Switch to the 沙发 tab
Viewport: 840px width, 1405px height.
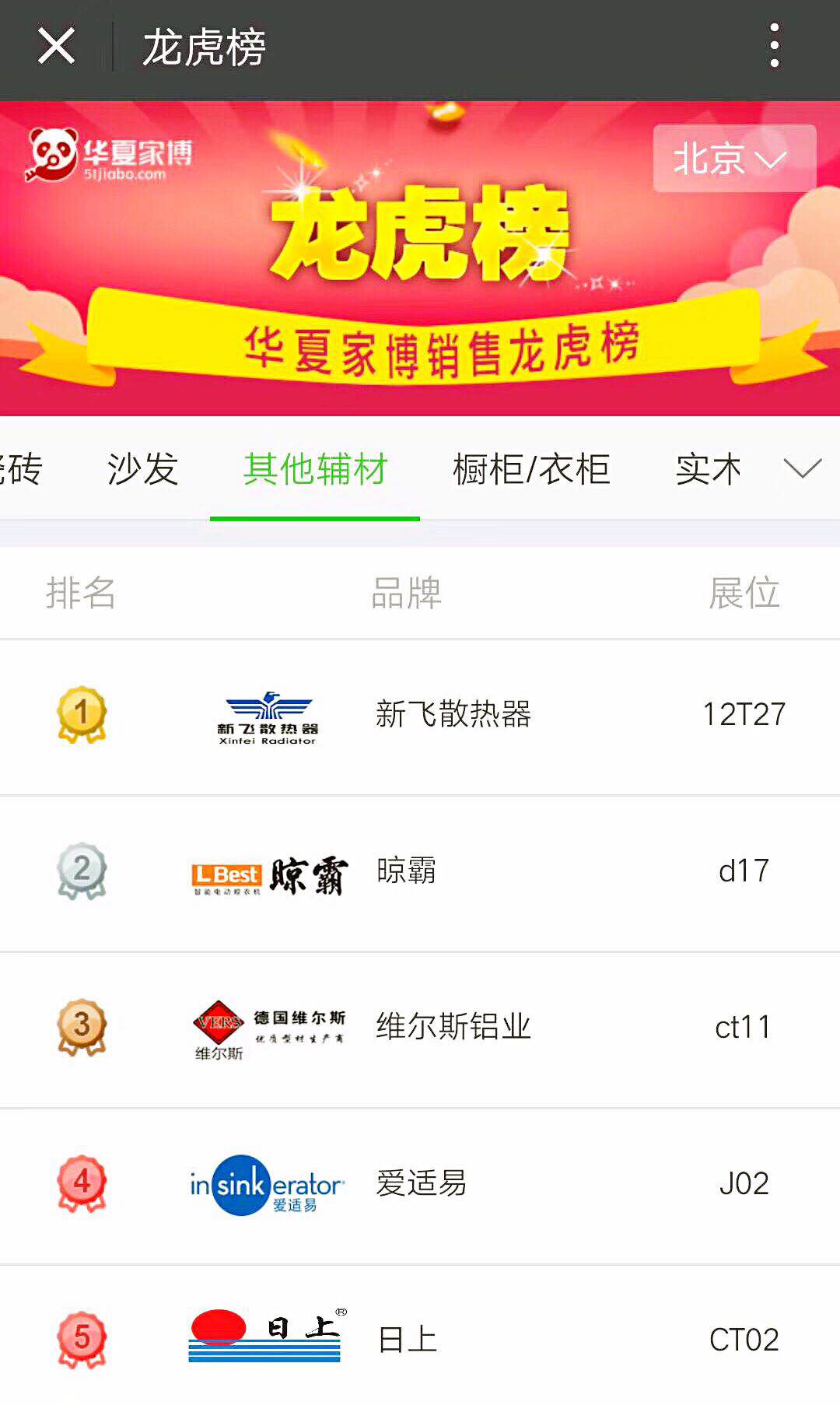[x=144, y=468]
